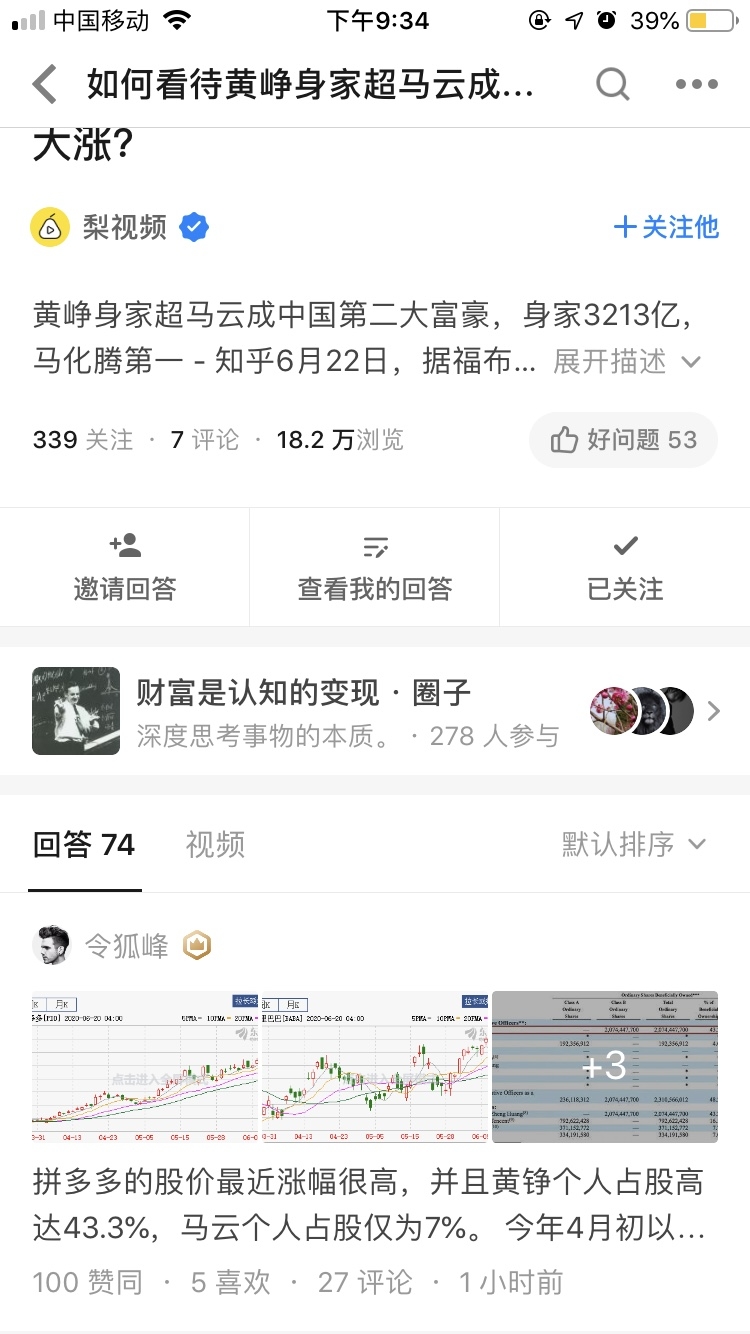Viewport: 750px width, 1334px height.
Task: Tap the blue verification badge next to 梨视频
Action: [194, 227]
